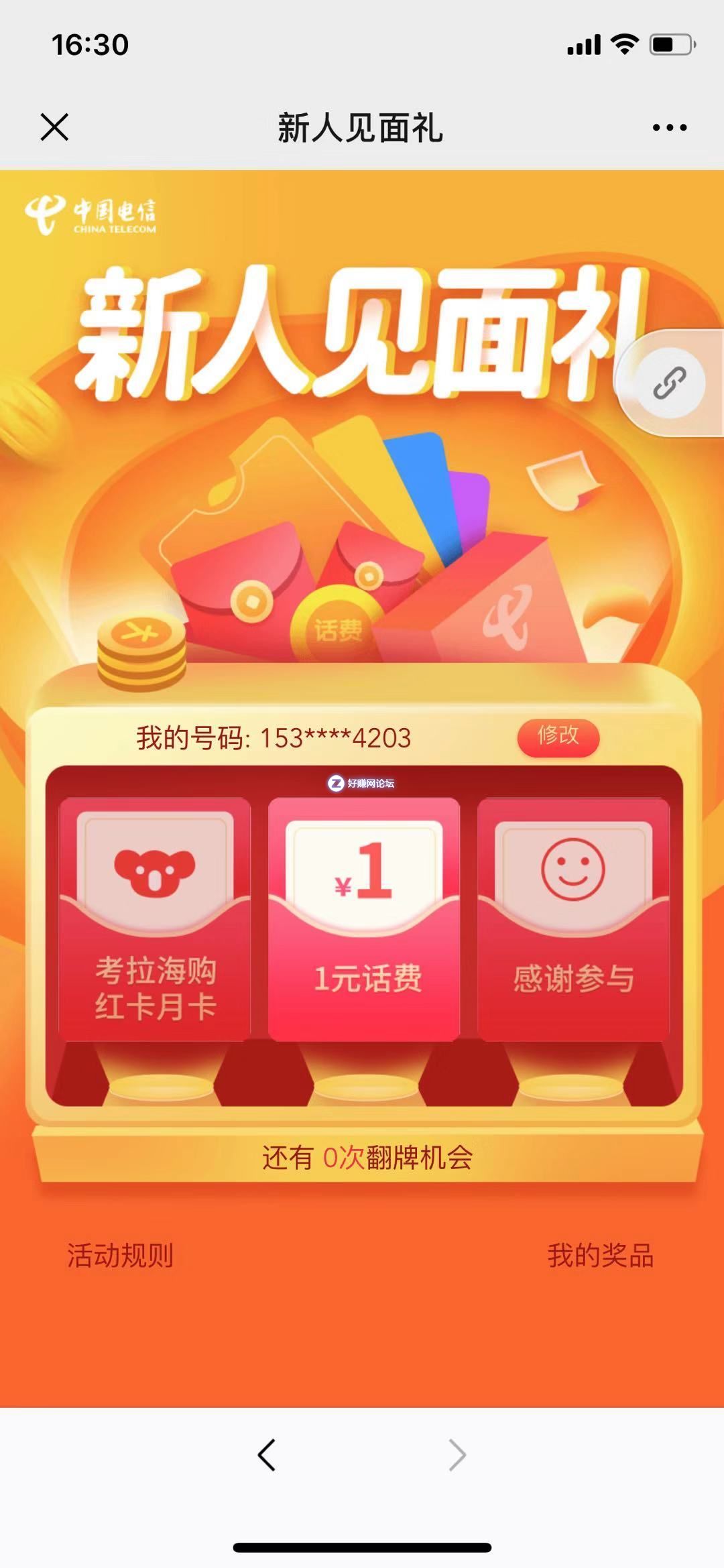Tap 修改 to change phone number
The height and width of the screenshot is (1568, 724).
tap(558, 737)
